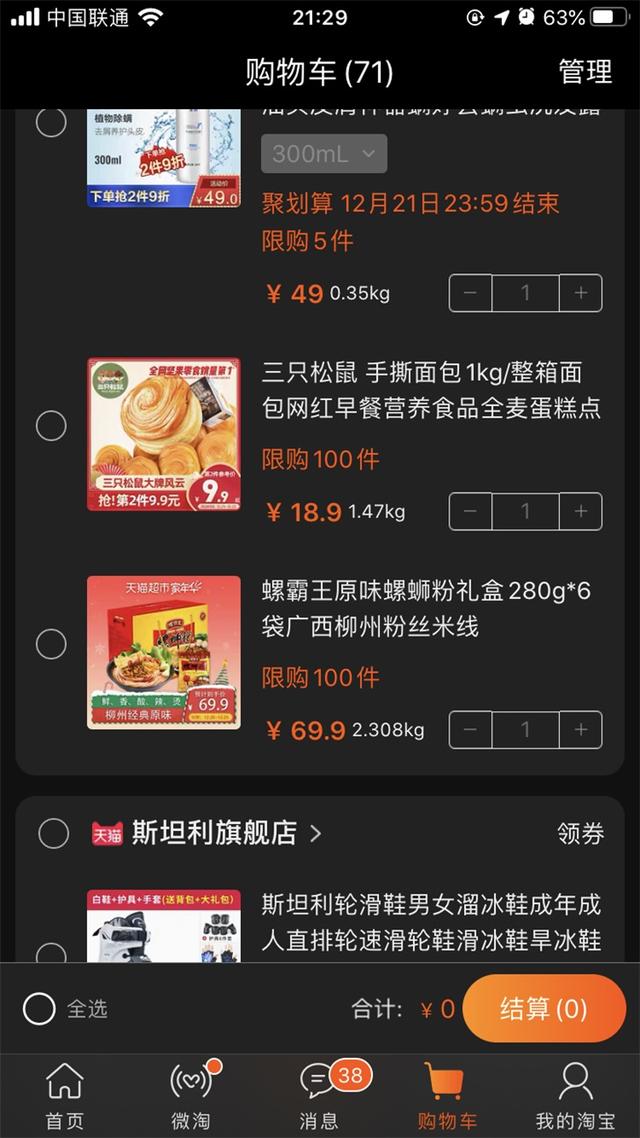
Task: Increase quantity of 螺霸王 螺蛳粉礼盒
Action: (x=580, y=729)
